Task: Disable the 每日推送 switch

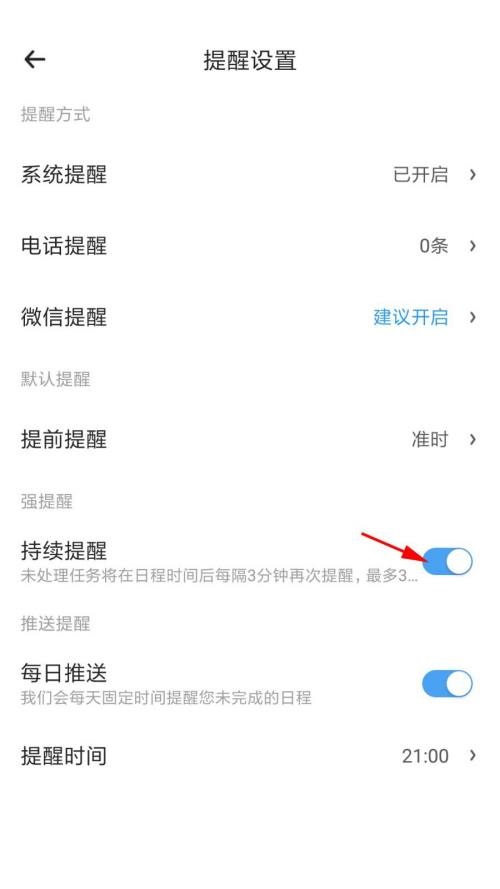Action: pos(447,684)
